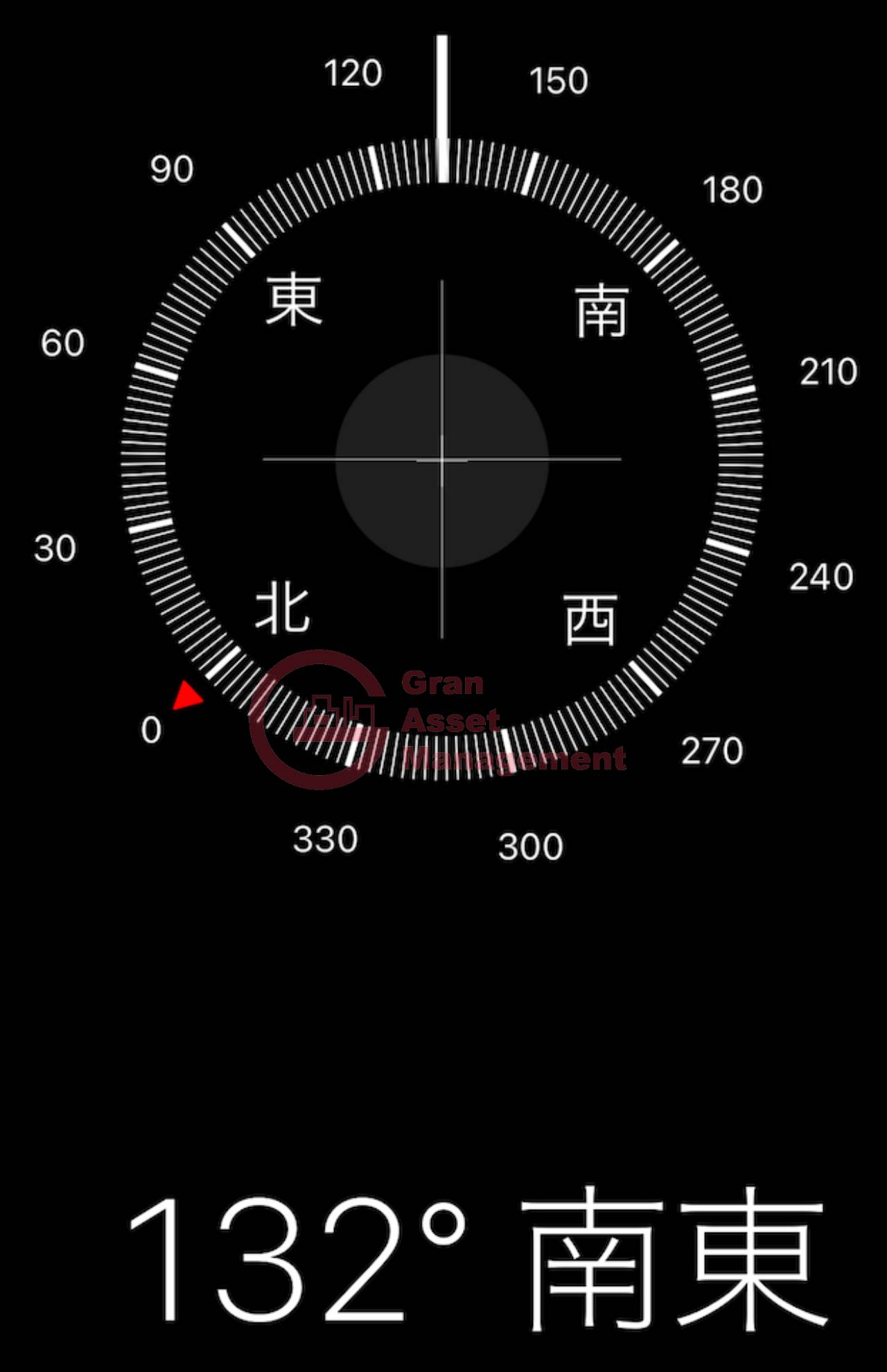Tap the center crosshair bubble level
Image resolution: width=887 pixels, height=1372 pixels.
[441, 458]
